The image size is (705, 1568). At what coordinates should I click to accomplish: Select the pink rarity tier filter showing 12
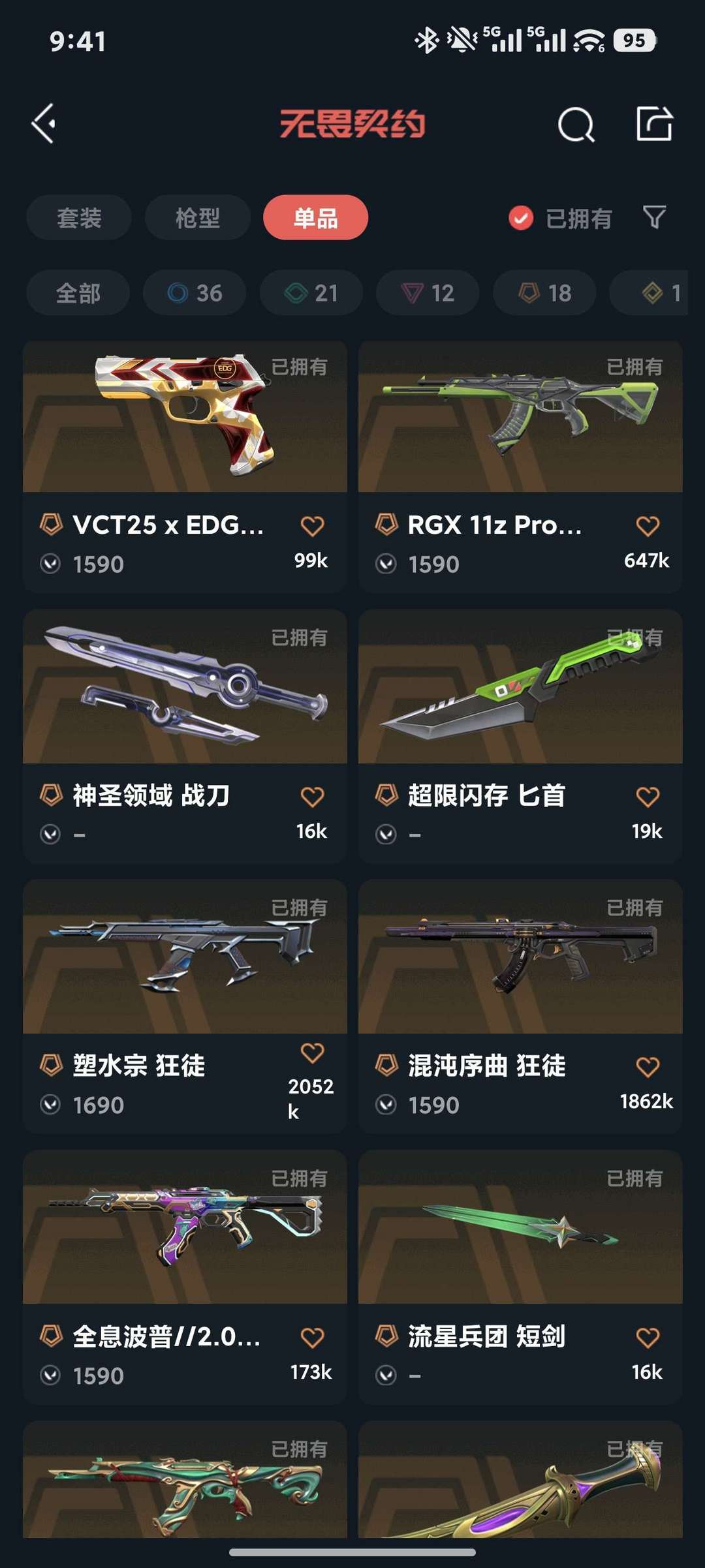426,293
